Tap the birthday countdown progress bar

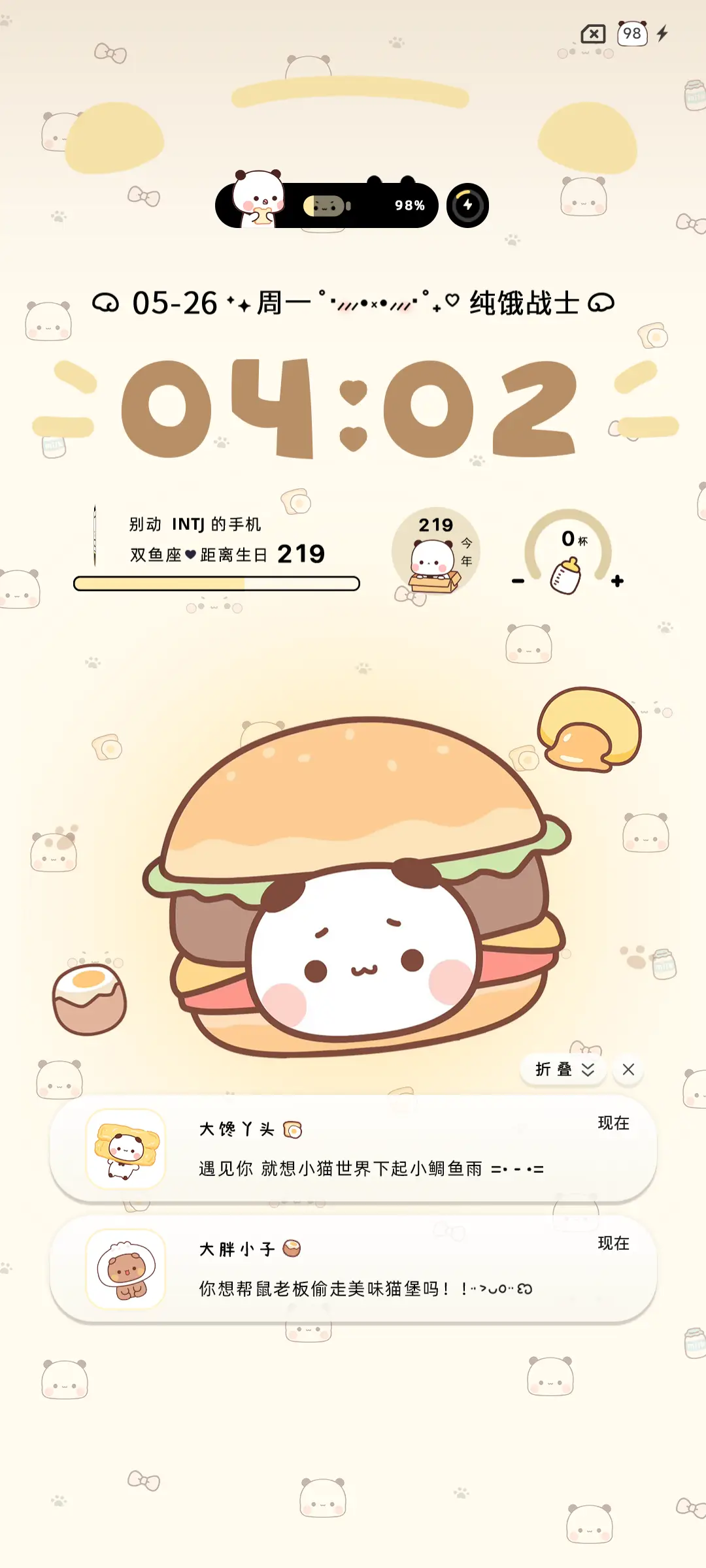pyautogui.click(x=217, y=582)
